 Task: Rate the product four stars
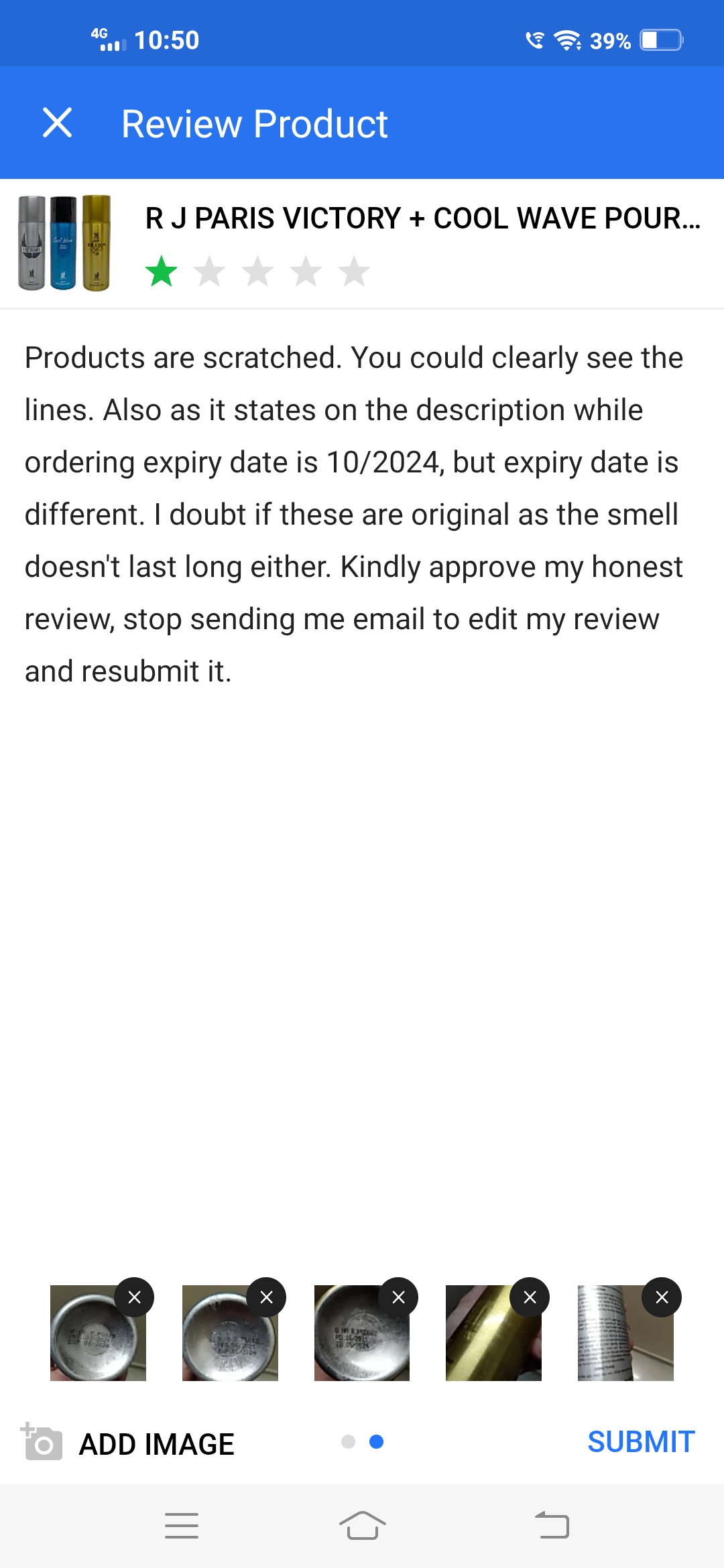[306, 272]
